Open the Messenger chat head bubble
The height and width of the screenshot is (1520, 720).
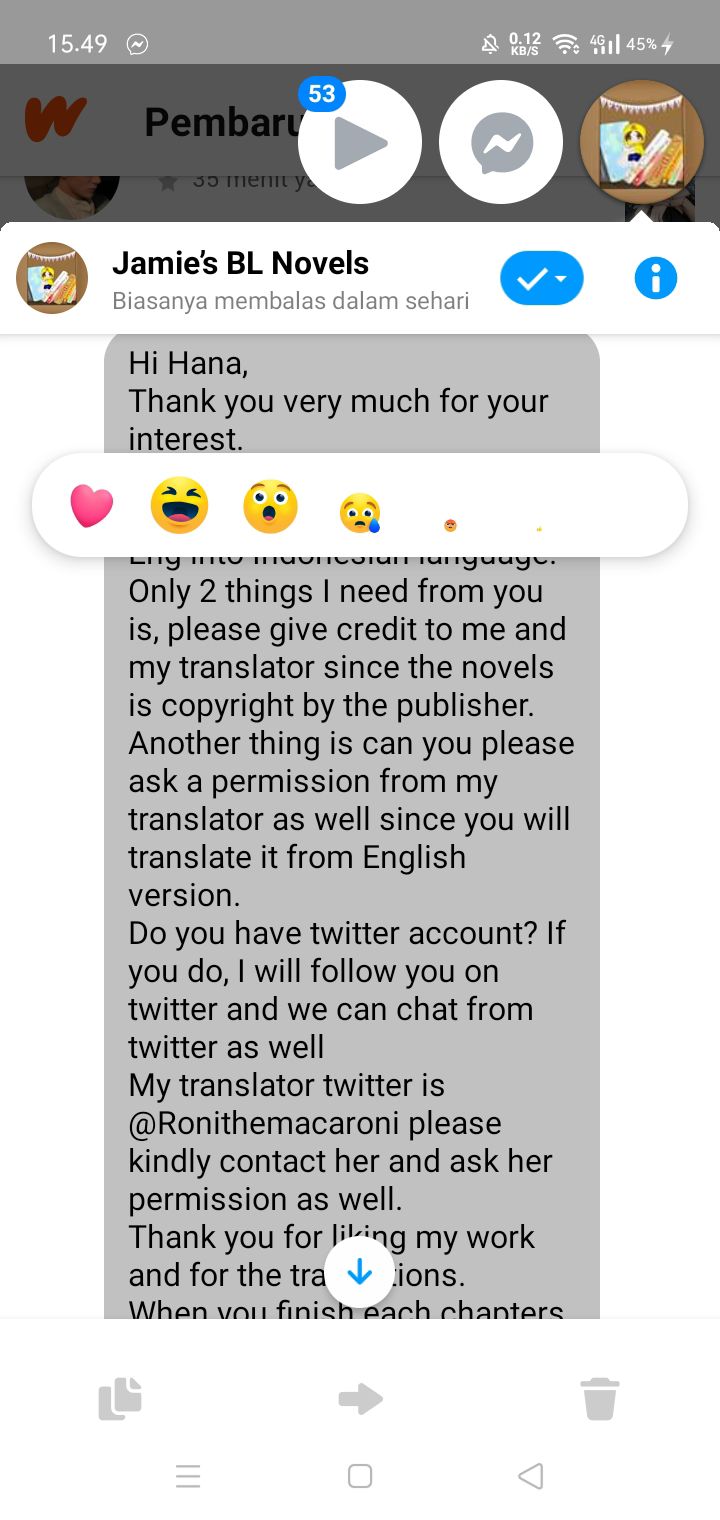click(502, 143)
